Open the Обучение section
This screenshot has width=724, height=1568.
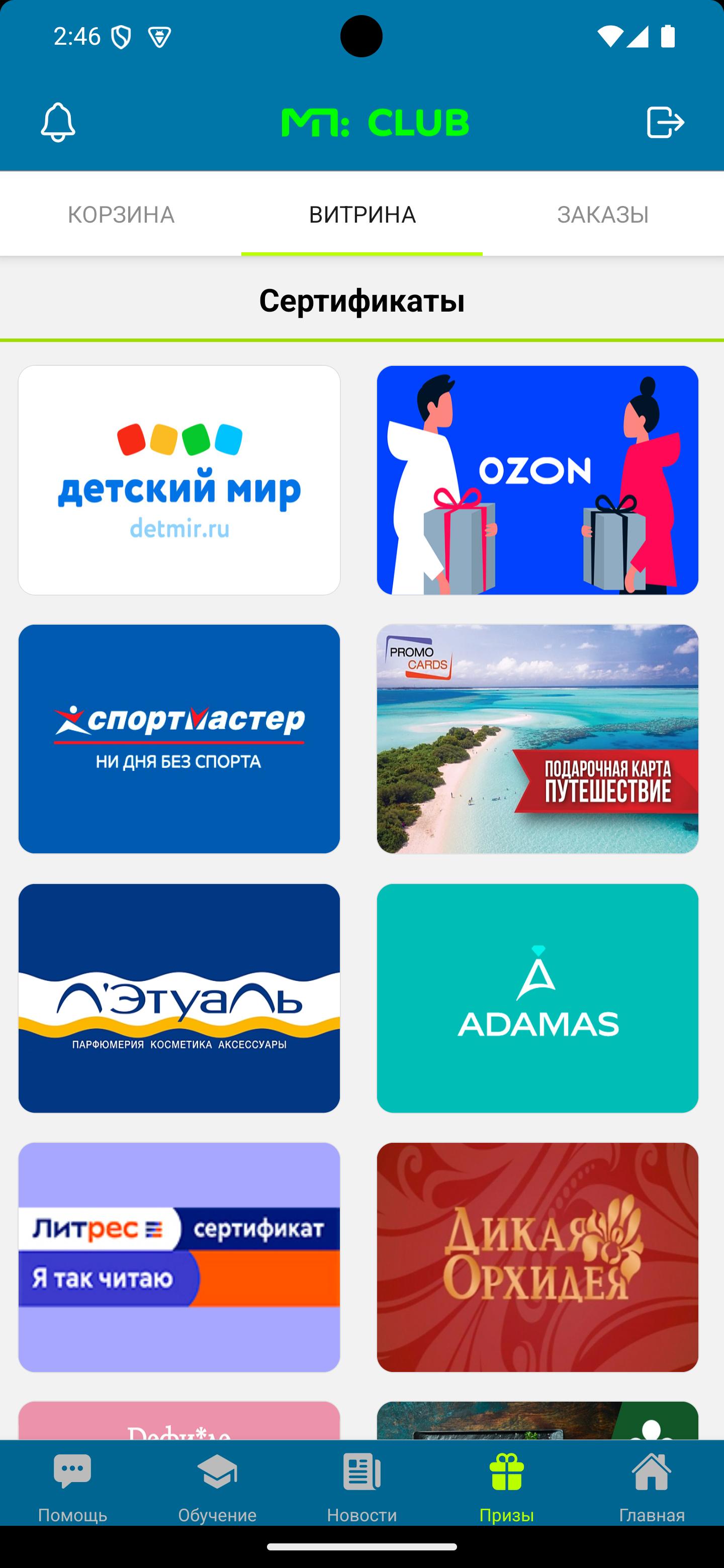pos(217,1485)
